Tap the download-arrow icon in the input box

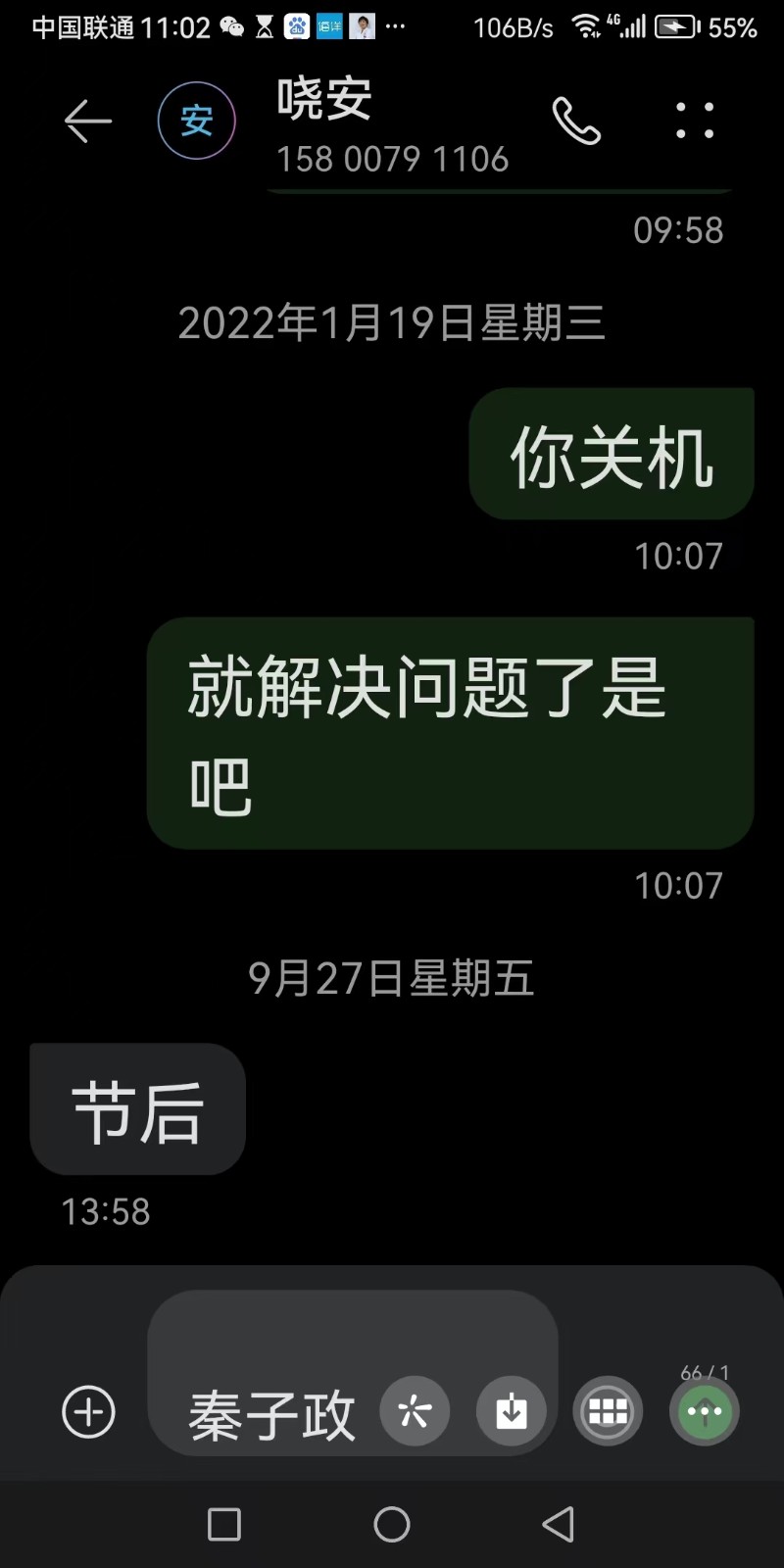[511, 1412]
